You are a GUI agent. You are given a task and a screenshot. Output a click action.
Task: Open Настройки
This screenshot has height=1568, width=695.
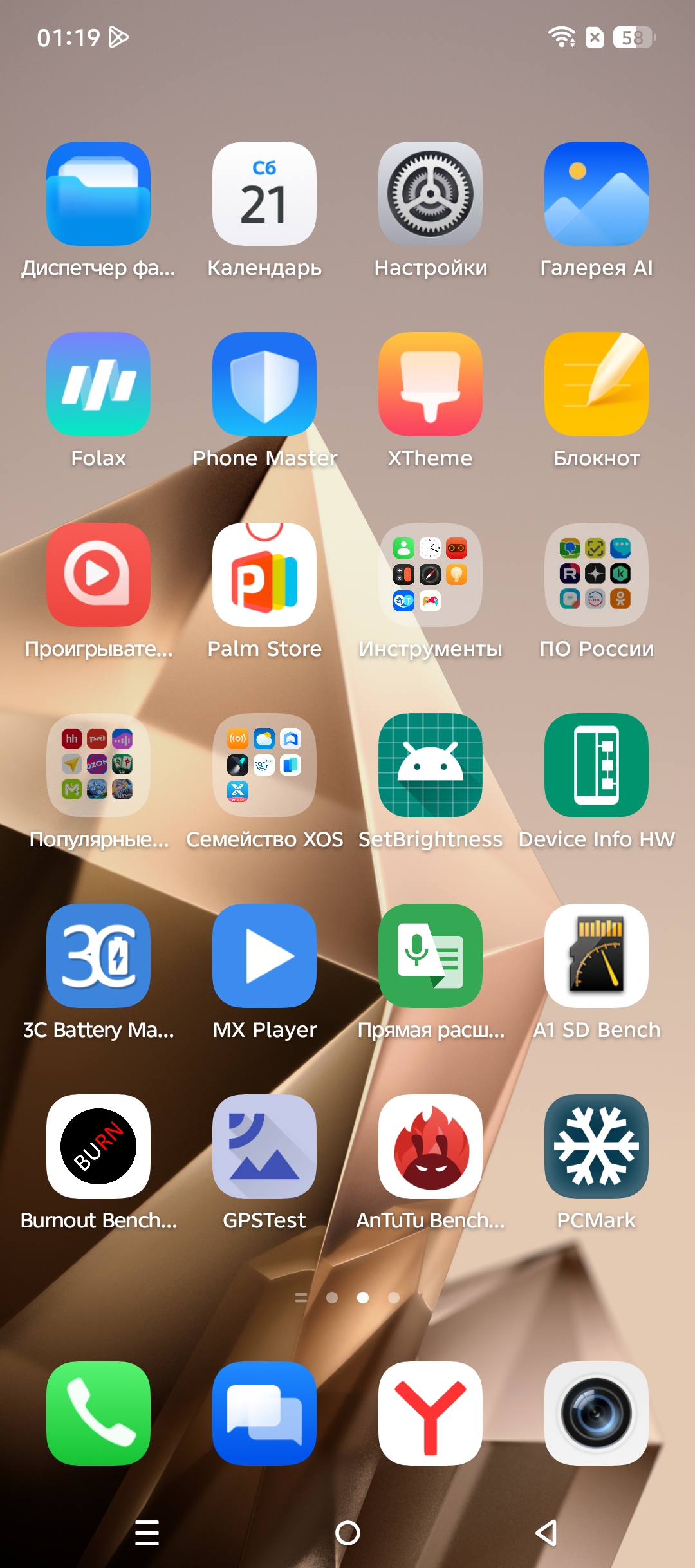click(x=431, y=194)
